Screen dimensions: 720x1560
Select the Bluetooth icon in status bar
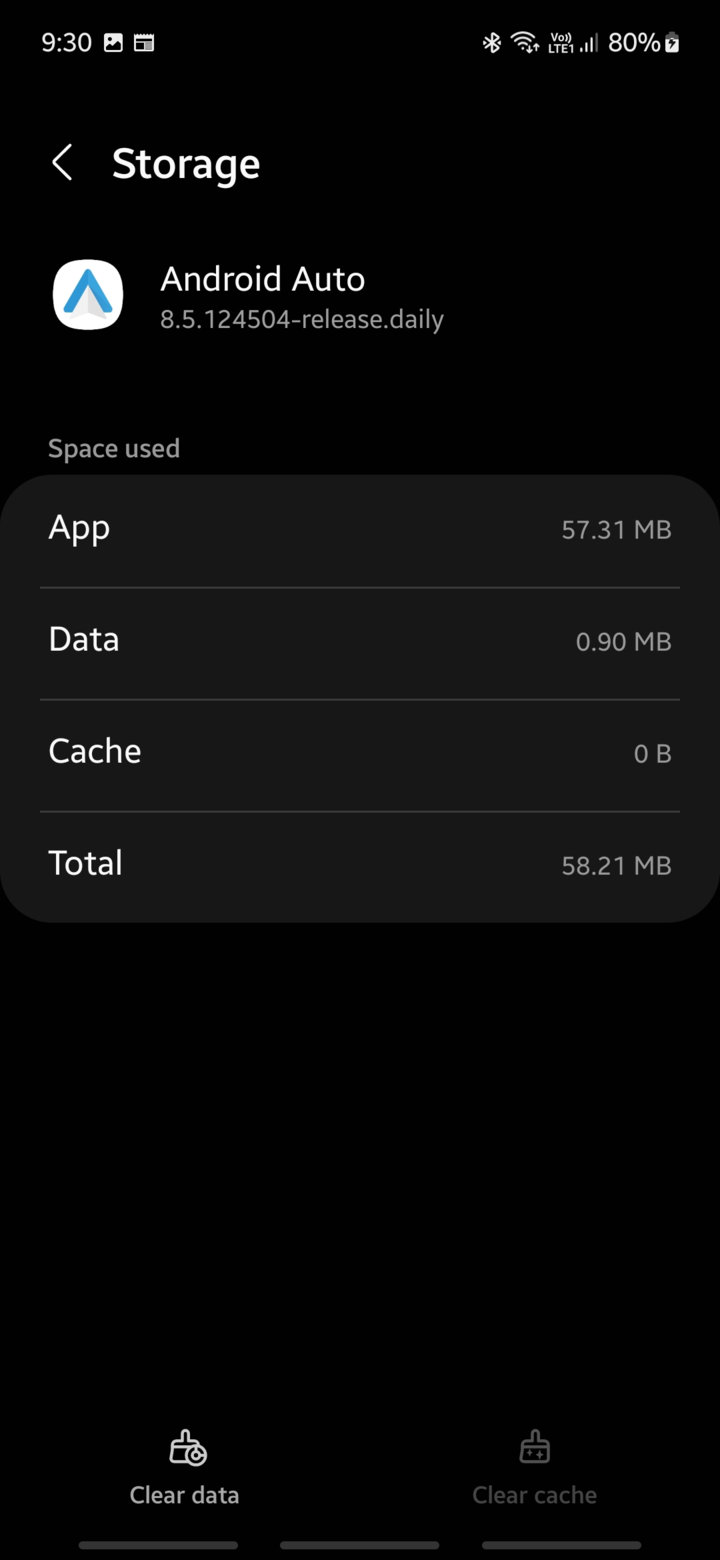tap(491, 42)
